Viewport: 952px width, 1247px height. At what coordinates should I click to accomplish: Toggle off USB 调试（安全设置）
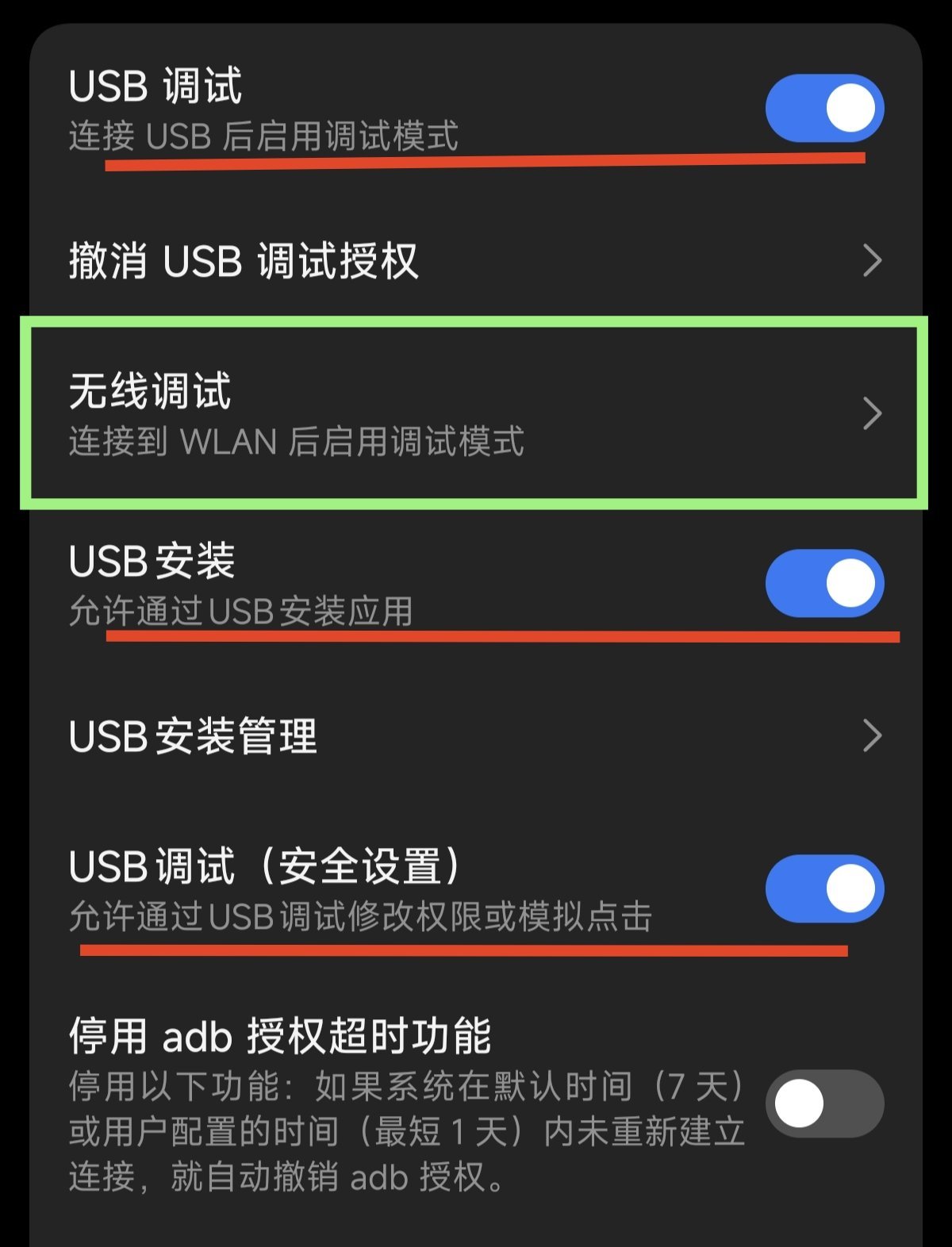824,888
